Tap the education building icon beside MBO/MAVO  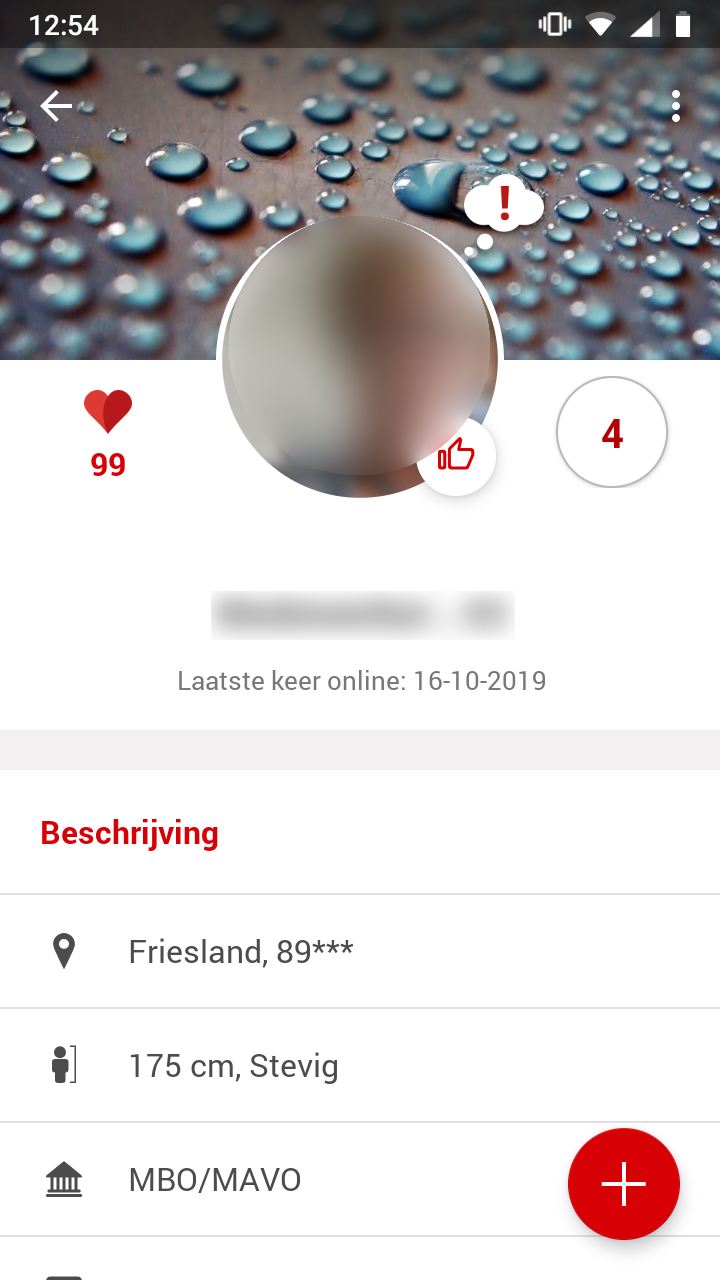coord(64,1179)
